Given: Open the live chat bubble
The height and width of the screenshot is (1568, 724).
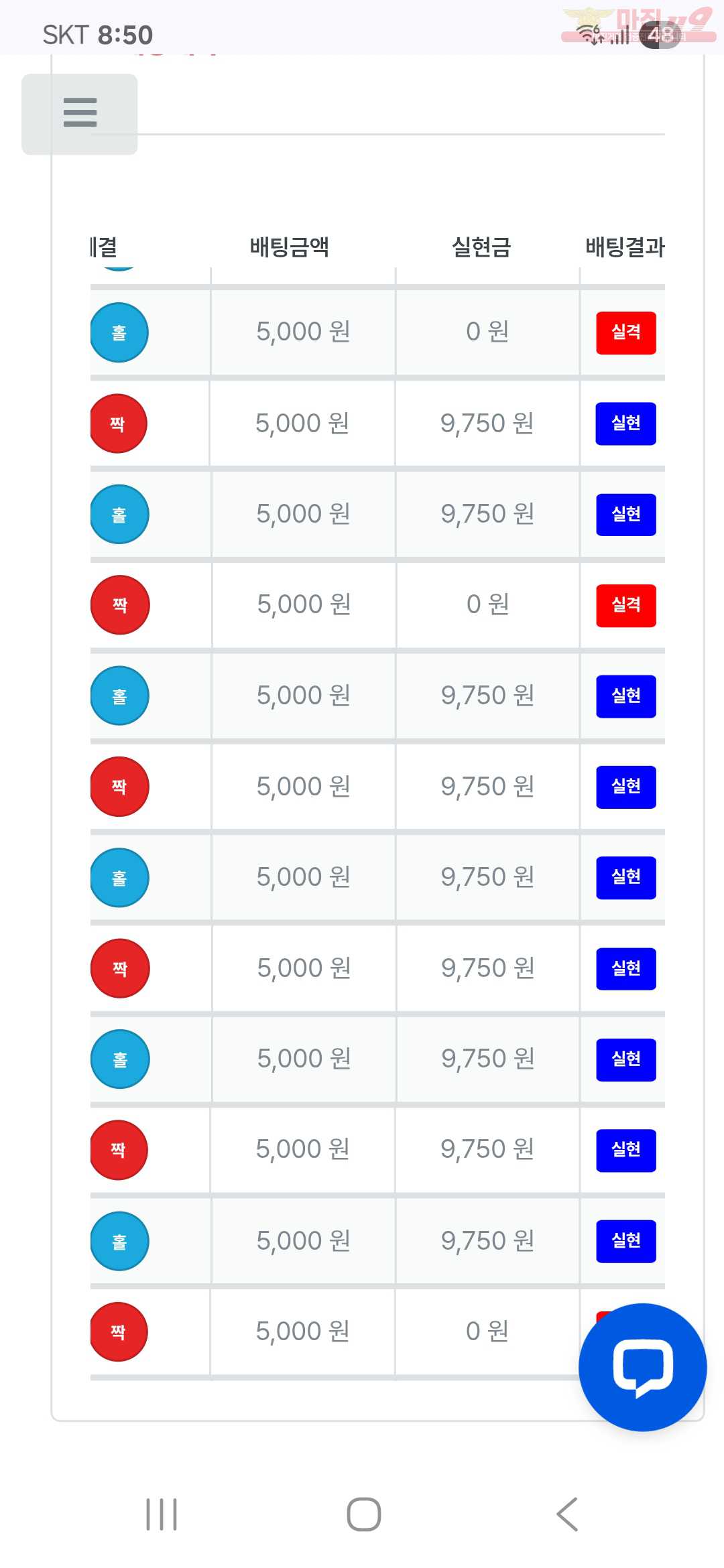Looking at the screenshot, I should 642,1367.
